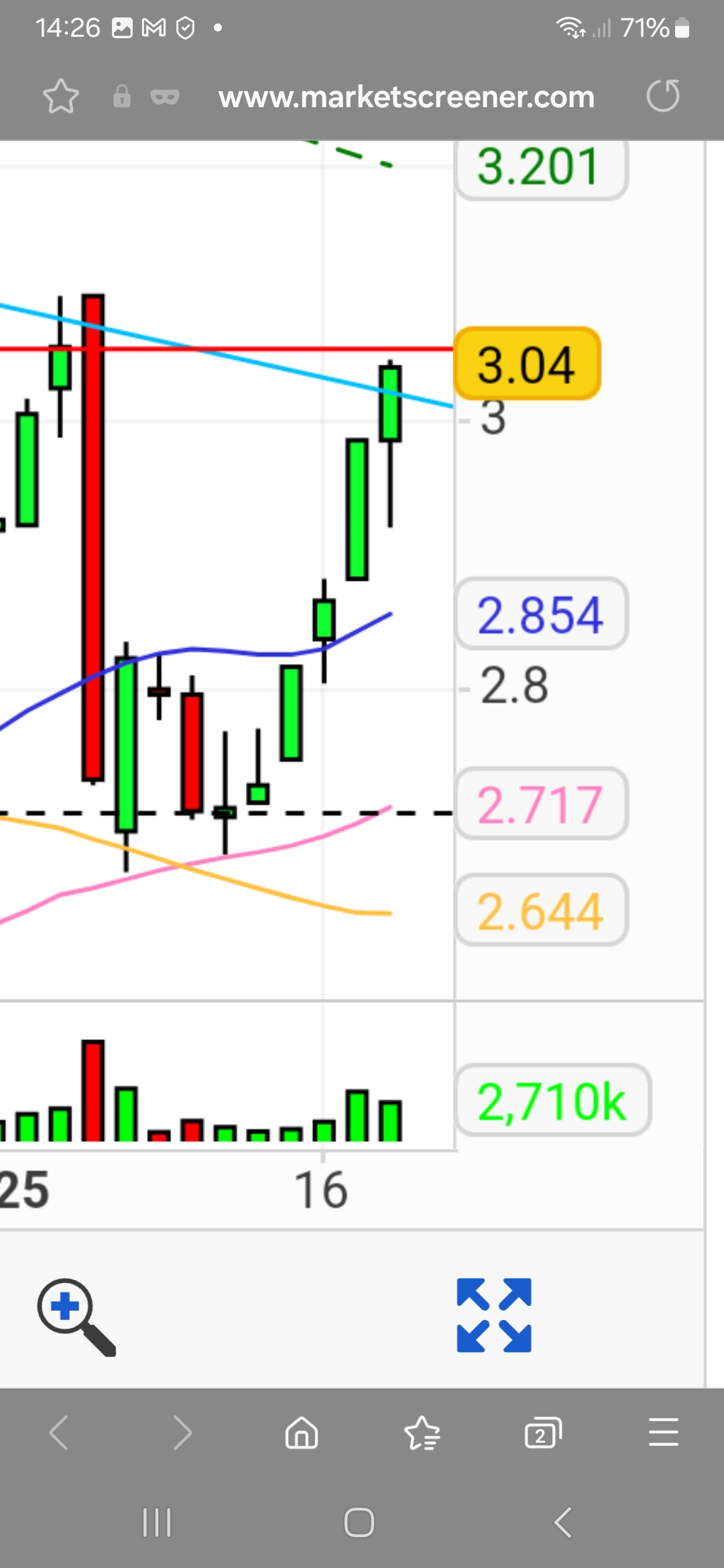View the site security lock info
Image resolution: width=724 pixels, height=1568 pixels.
121,96
